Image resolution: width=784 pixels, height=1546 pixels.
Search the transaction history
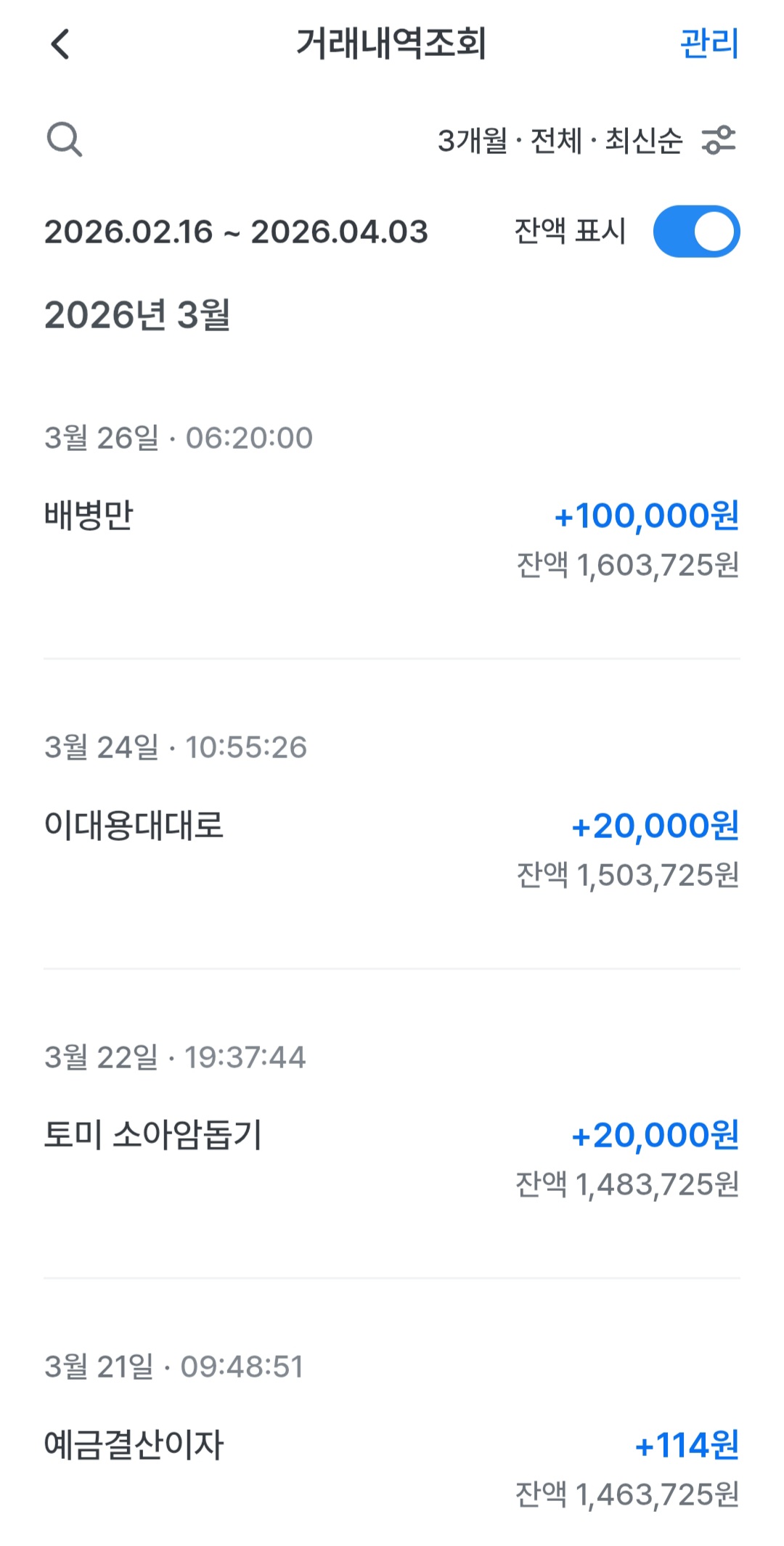point(65,139)
